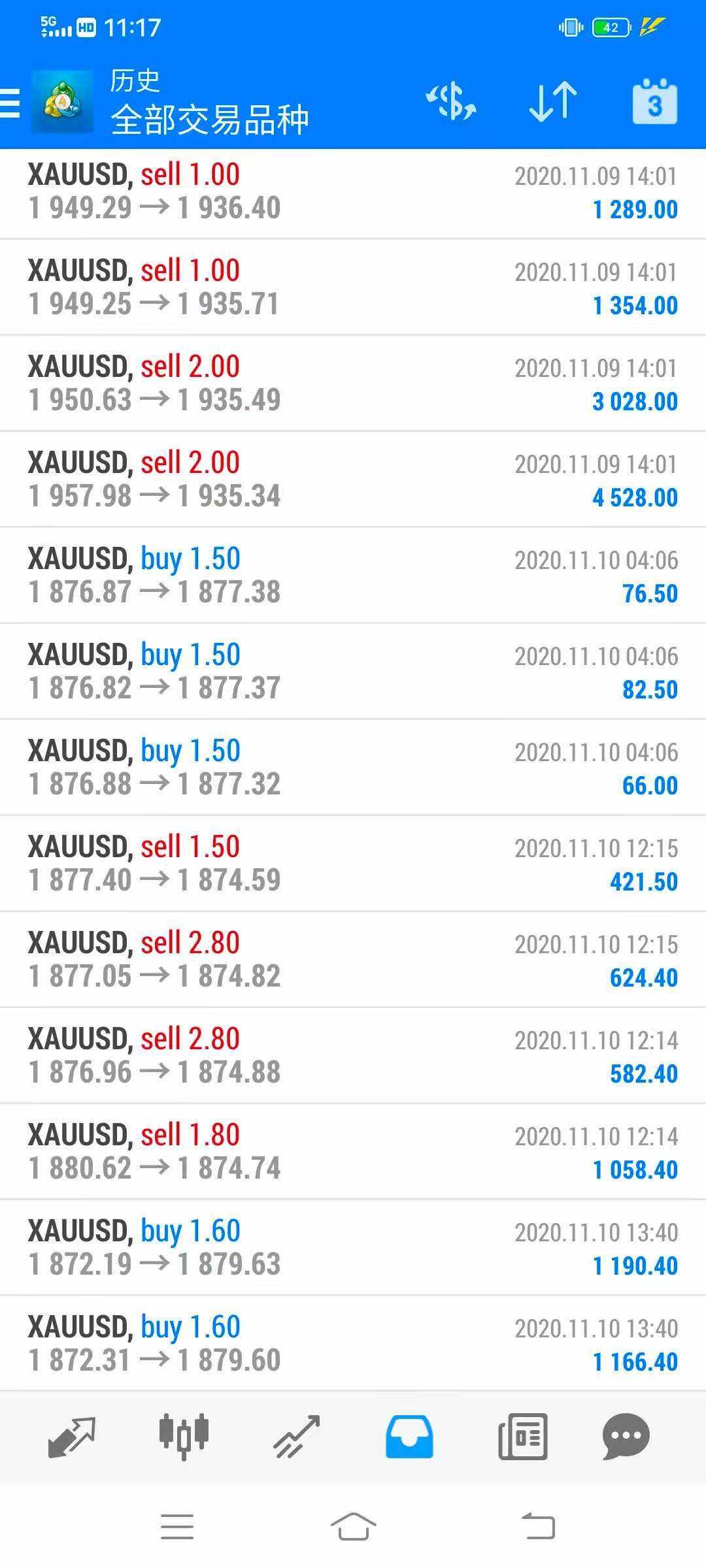Tap the sort order arrows icon

pos(553,102)
